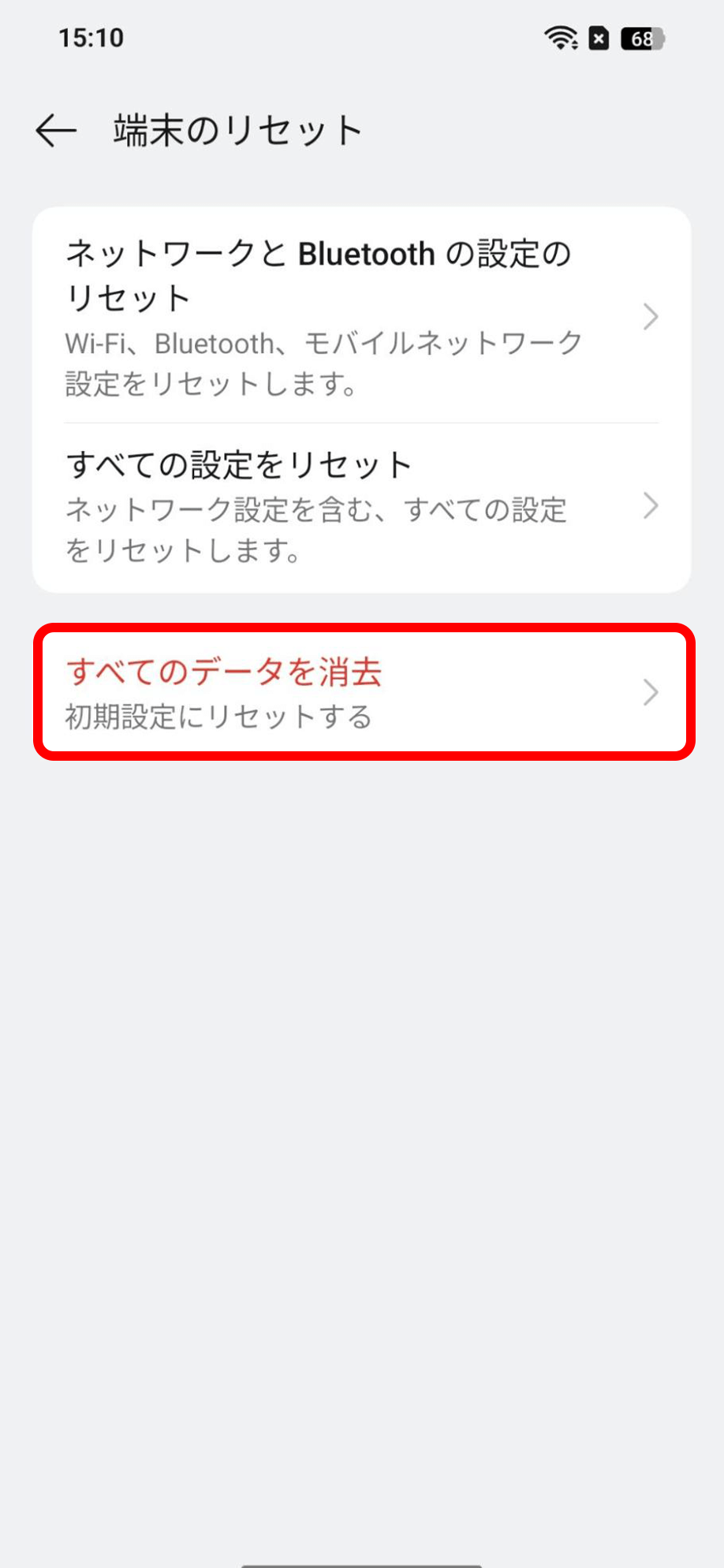Go back from 端末のリセット screen
The image size is (724, 1568).
[x=56, y=131]
